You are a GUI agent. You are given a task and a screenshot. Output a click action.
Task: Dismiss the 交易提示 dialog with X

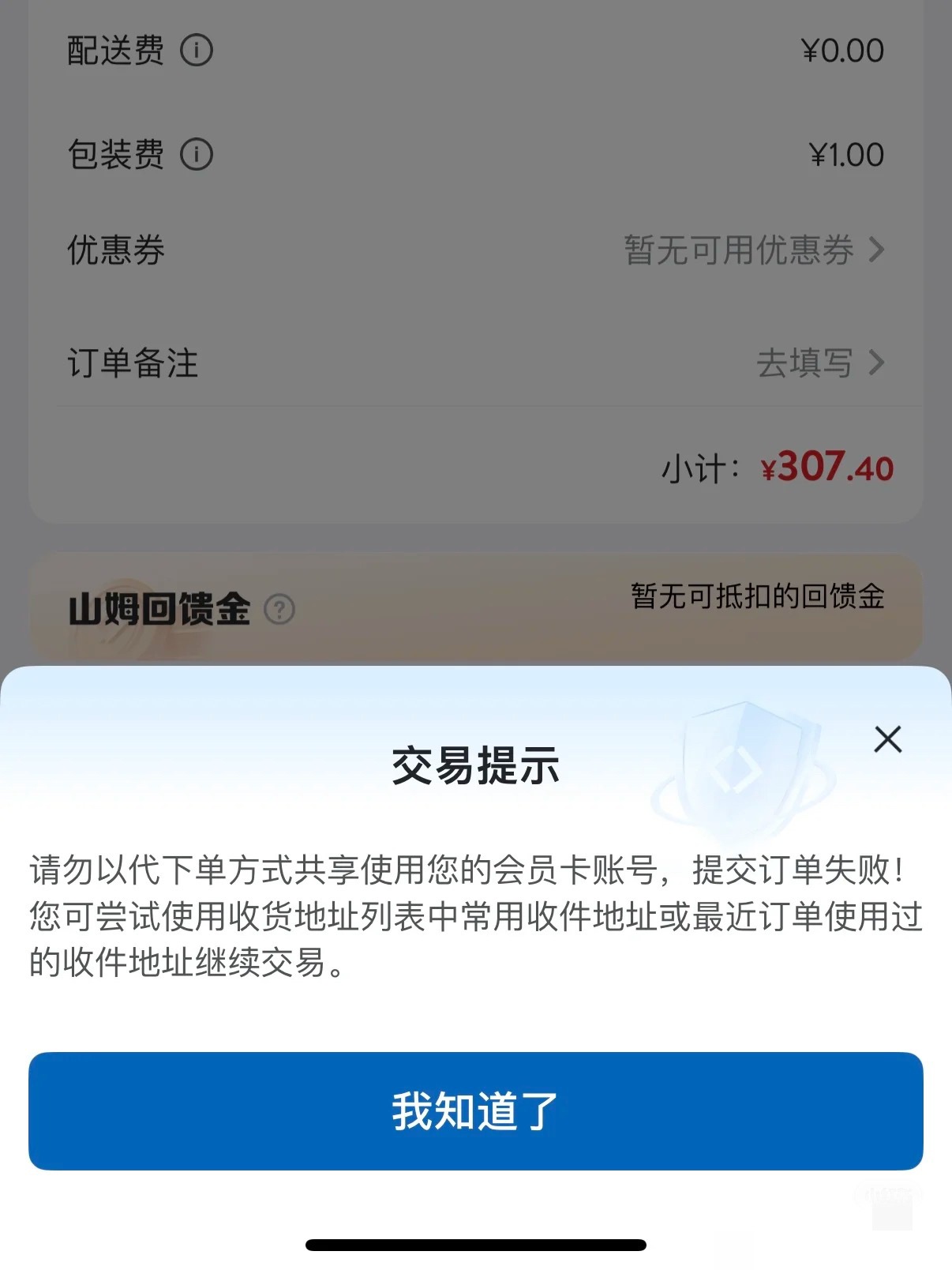(887, 739)
